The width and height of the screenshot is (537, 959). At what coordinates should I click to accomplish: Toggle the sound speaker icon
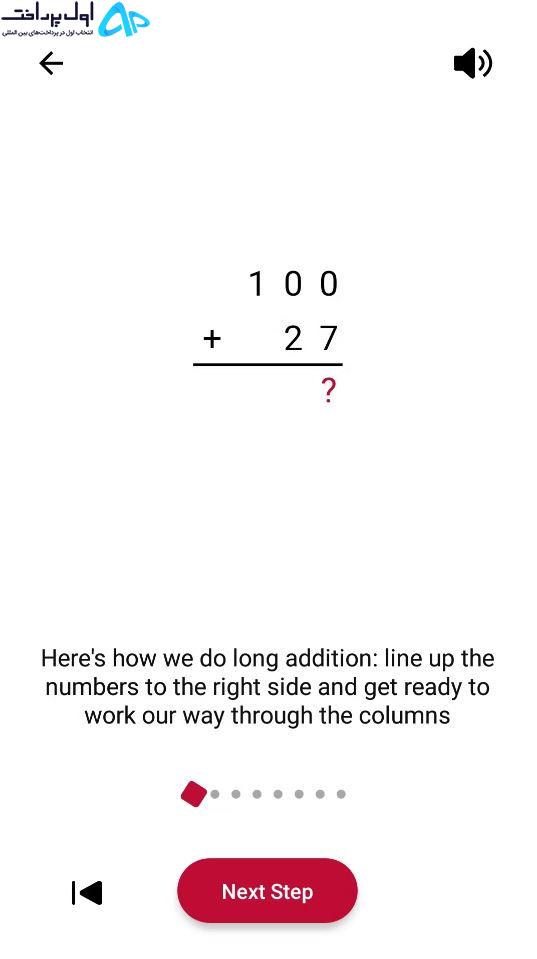tap(472, 64)
